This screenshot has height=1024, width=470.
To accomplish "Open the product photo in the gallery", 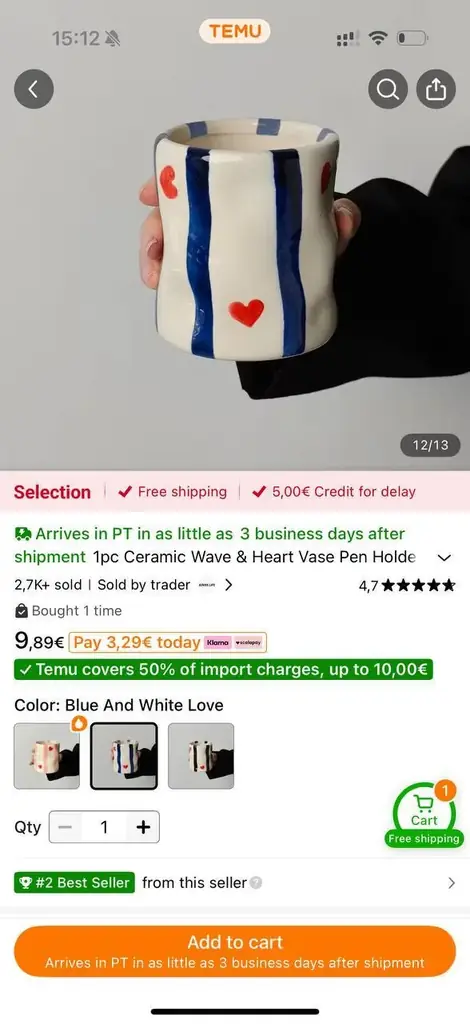I will tap(235, 248).
